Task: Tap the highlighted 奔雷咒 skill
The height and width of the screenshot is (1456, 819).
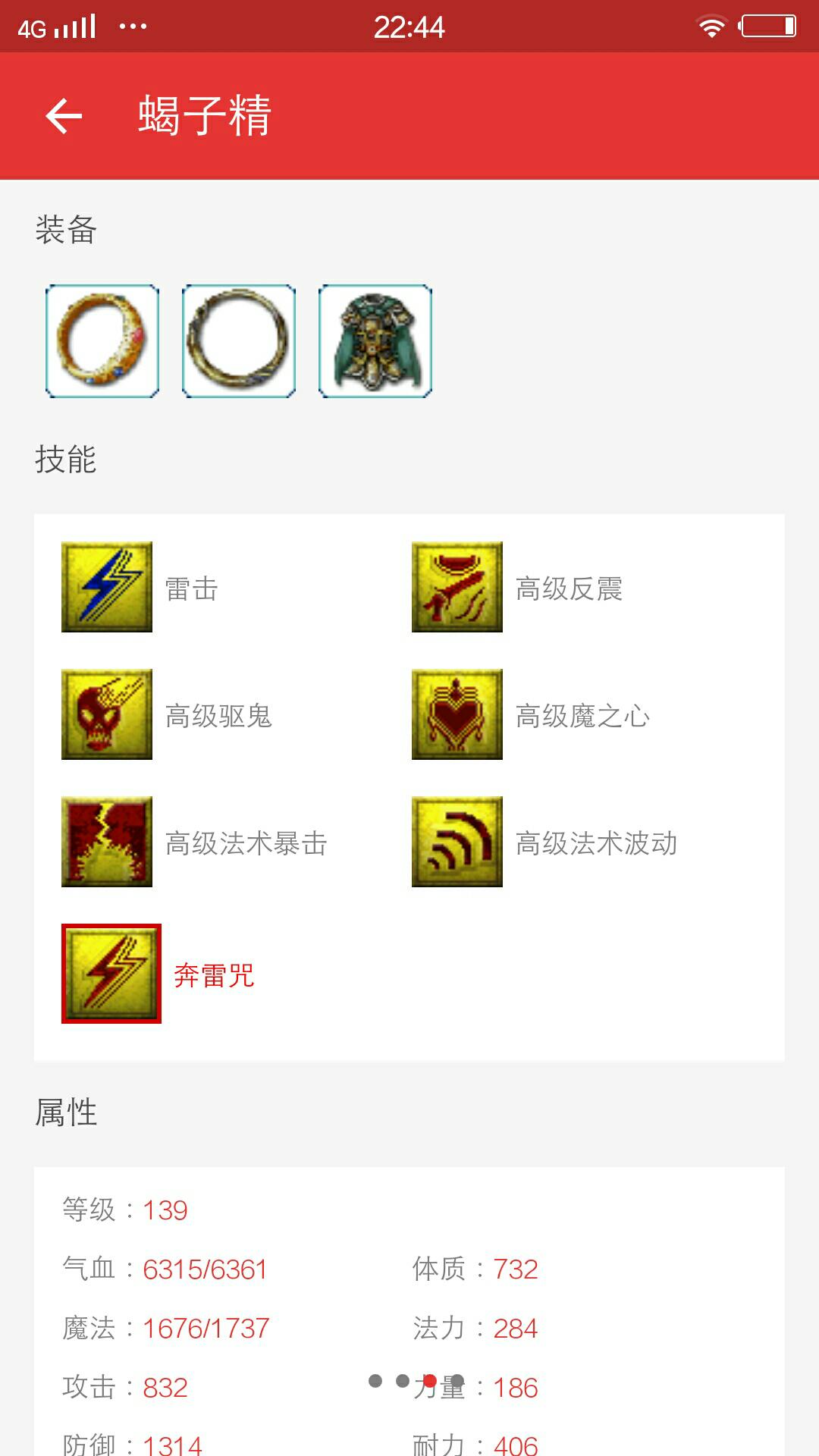Action: coord(111,974)
